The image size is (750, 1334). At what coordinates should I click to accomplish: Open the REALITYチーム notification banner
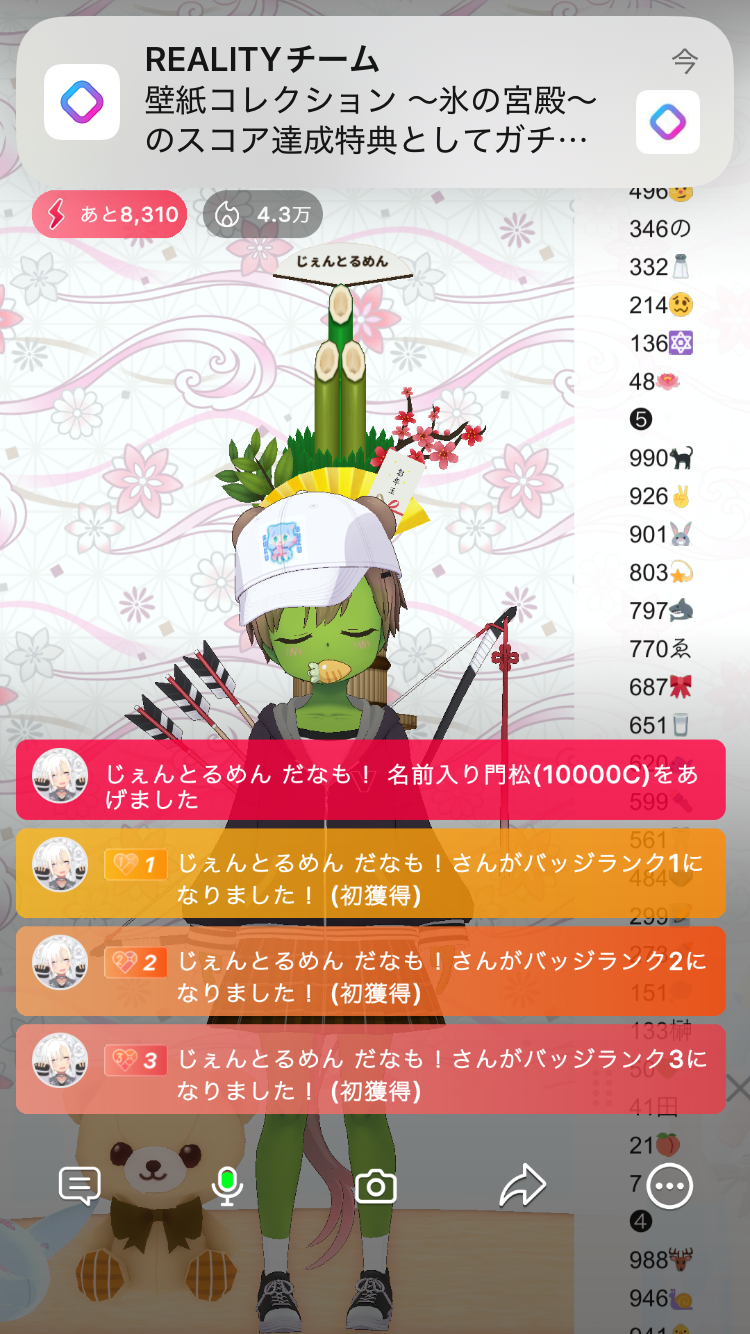(374, 101)
